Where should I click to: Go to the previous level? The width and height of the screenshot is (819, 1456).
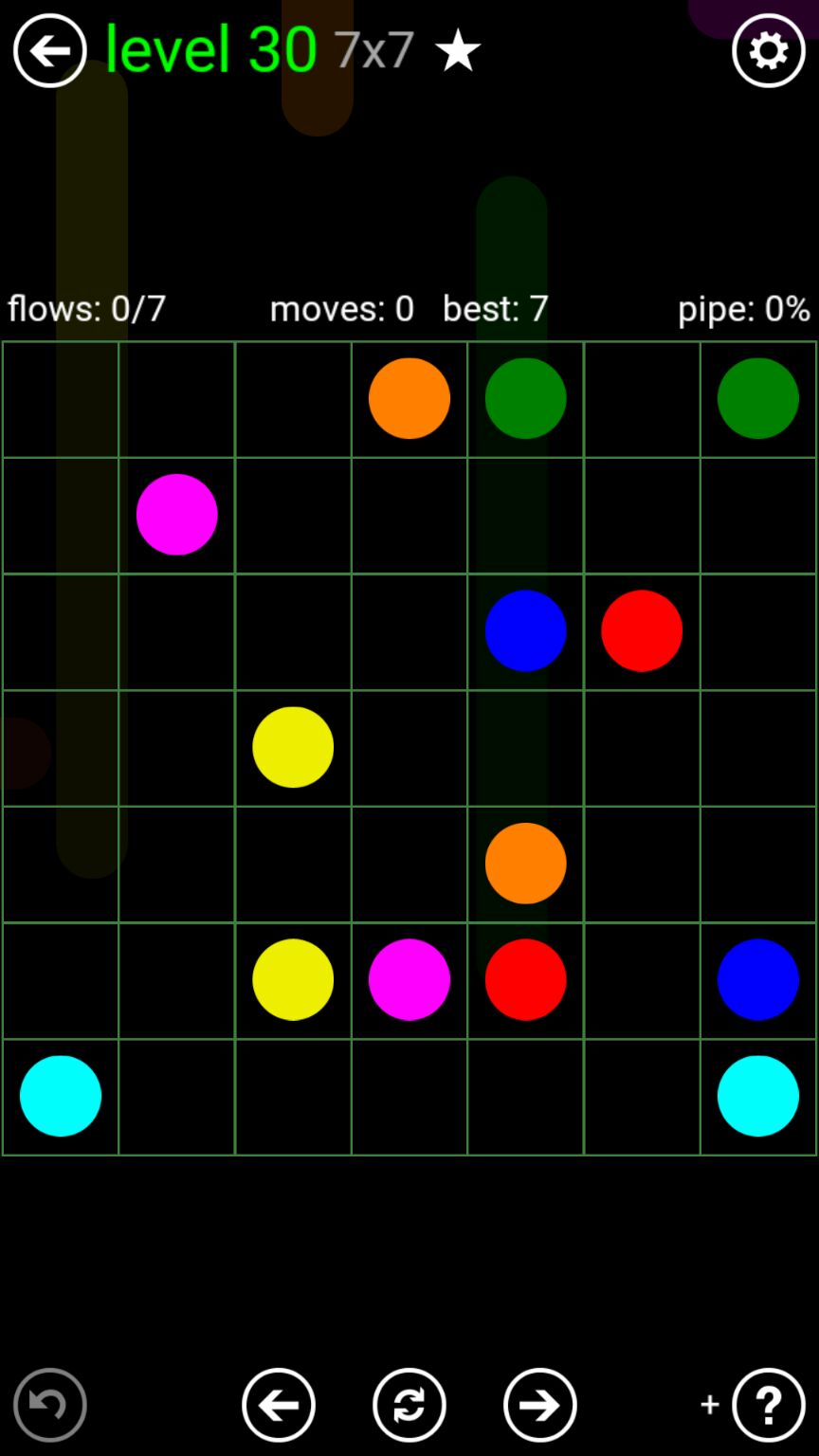(x=278, y=1404)
